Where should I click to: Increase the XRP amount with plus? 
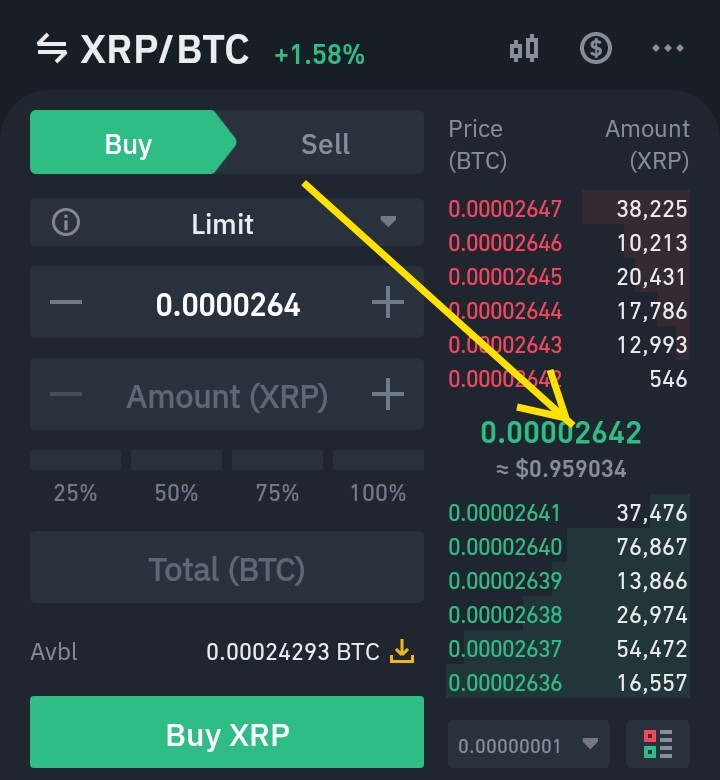click(388, 396)
